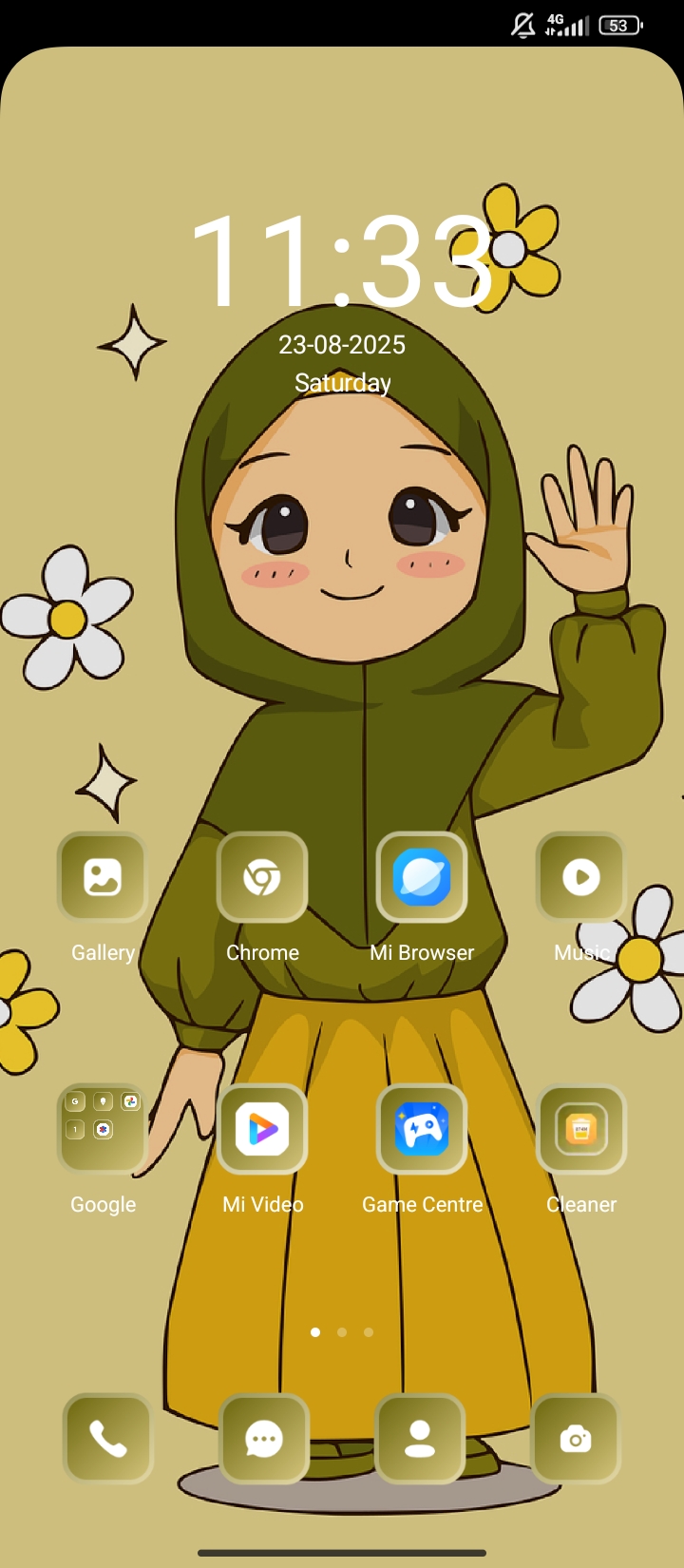This screenshot has height=1568, width=684.
Task: Launch the Music app
Action: (580, 877)
